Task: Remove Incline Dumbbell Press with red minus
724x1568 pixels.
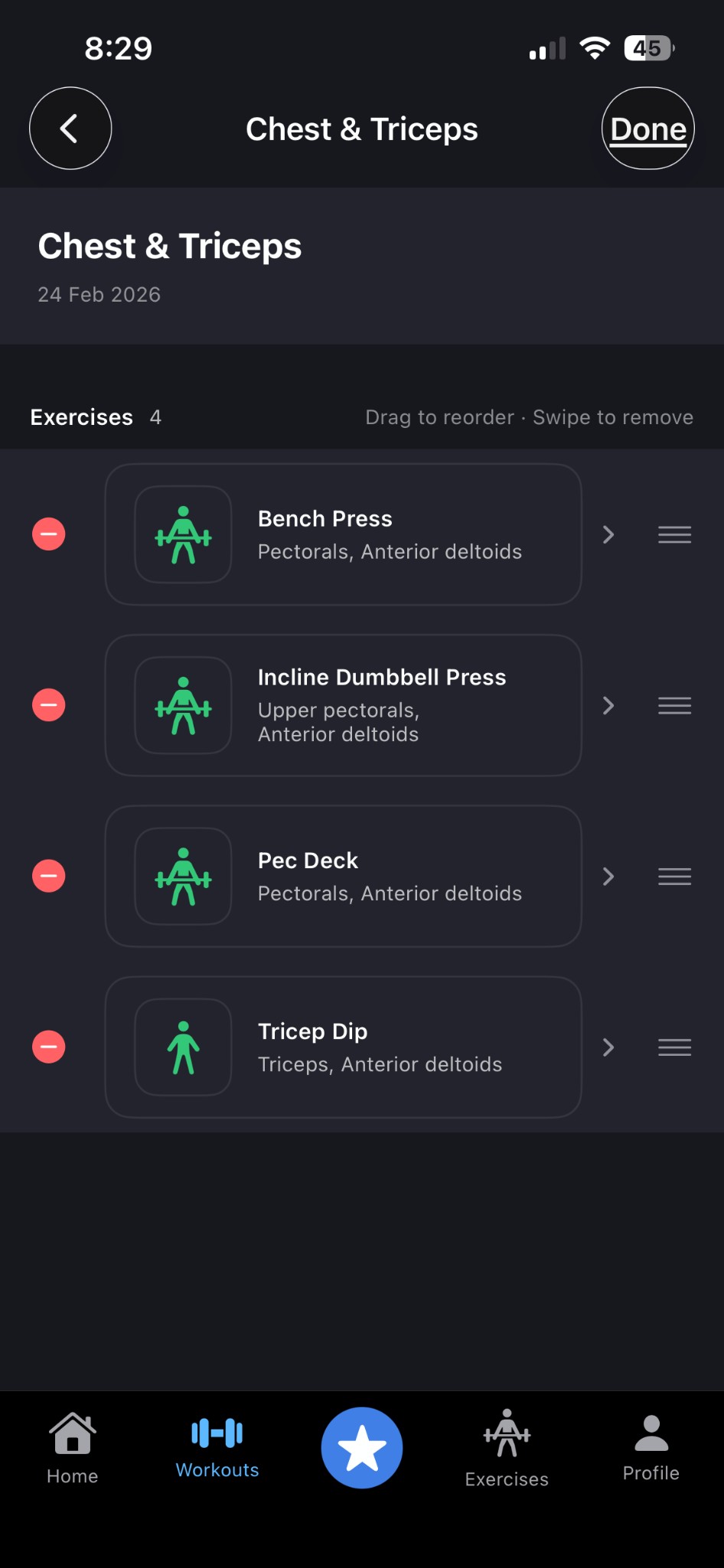Action: coord(49,705)
